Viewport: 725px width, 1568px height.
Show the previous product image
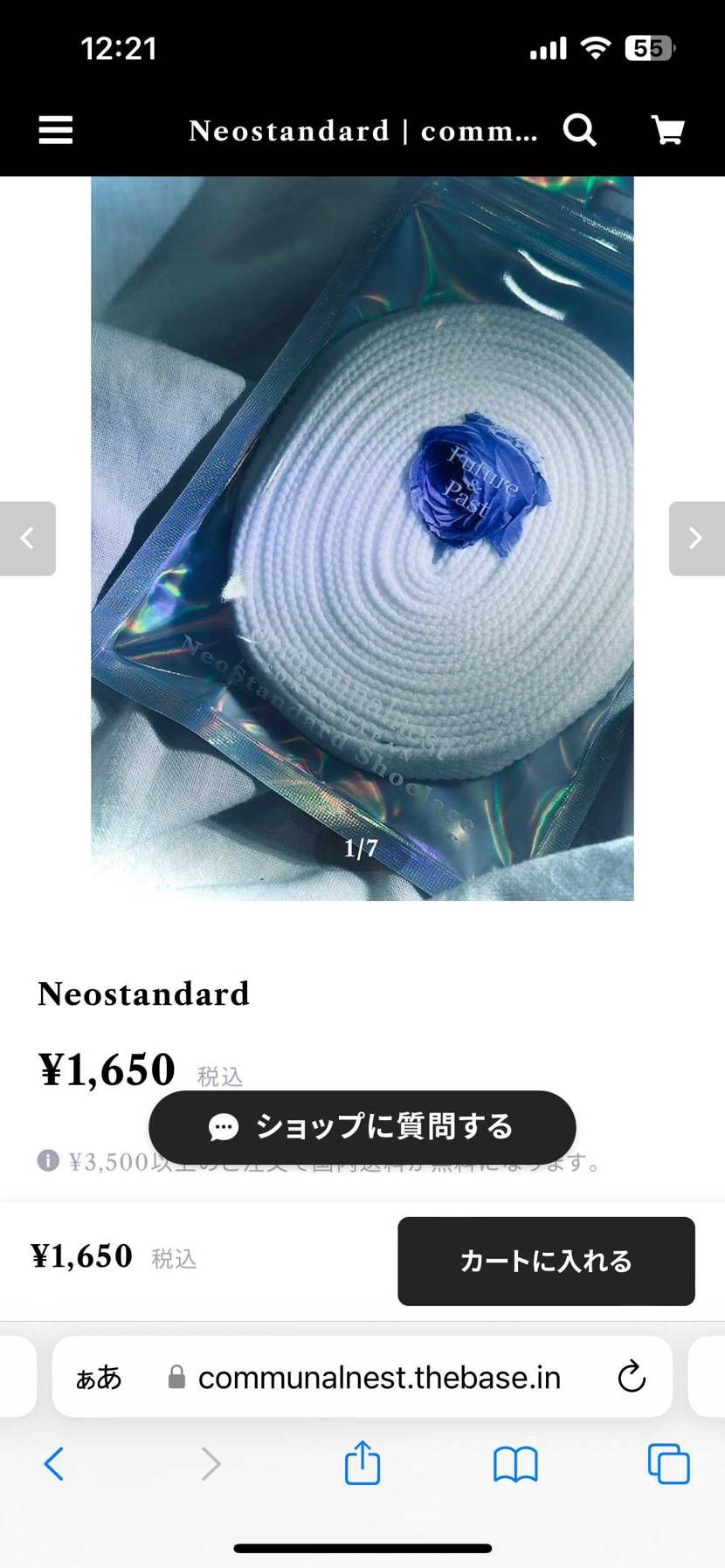pyautogui.click(x=28, y=538)
